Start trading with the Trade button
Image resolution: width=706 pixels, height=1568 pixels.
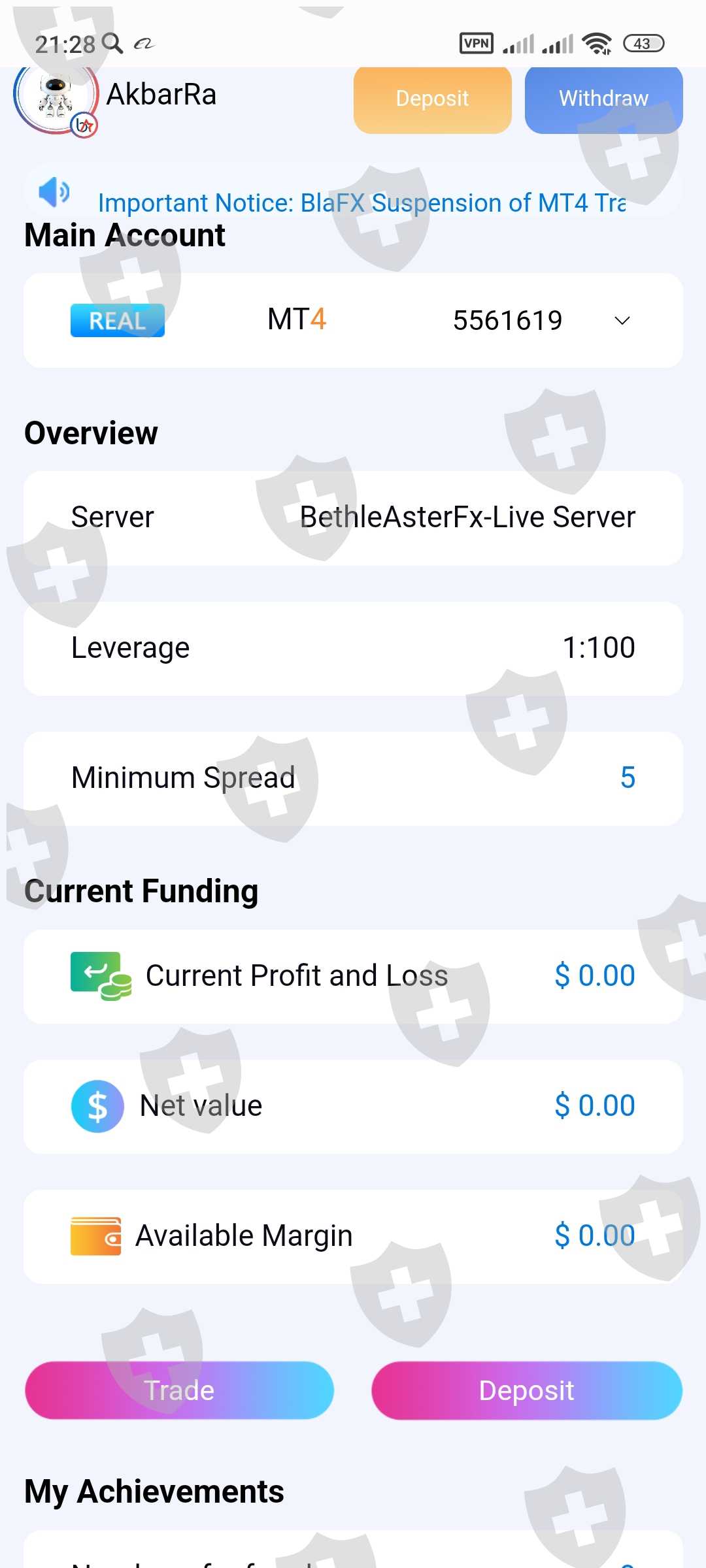click(179, 1390)
